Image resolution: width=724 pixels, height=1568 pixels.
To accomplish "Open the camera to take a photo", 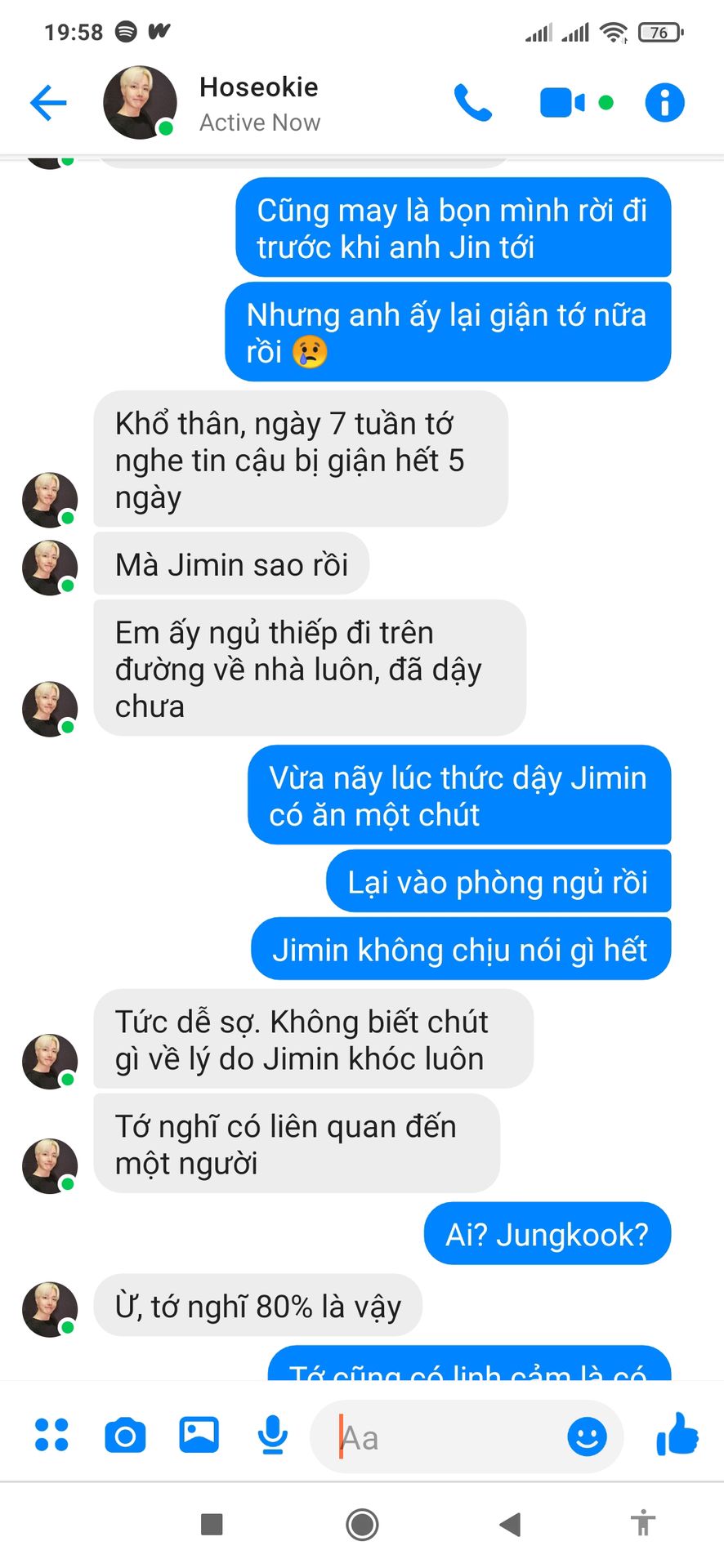I will pyautogui.click(x=125, y=1435).
